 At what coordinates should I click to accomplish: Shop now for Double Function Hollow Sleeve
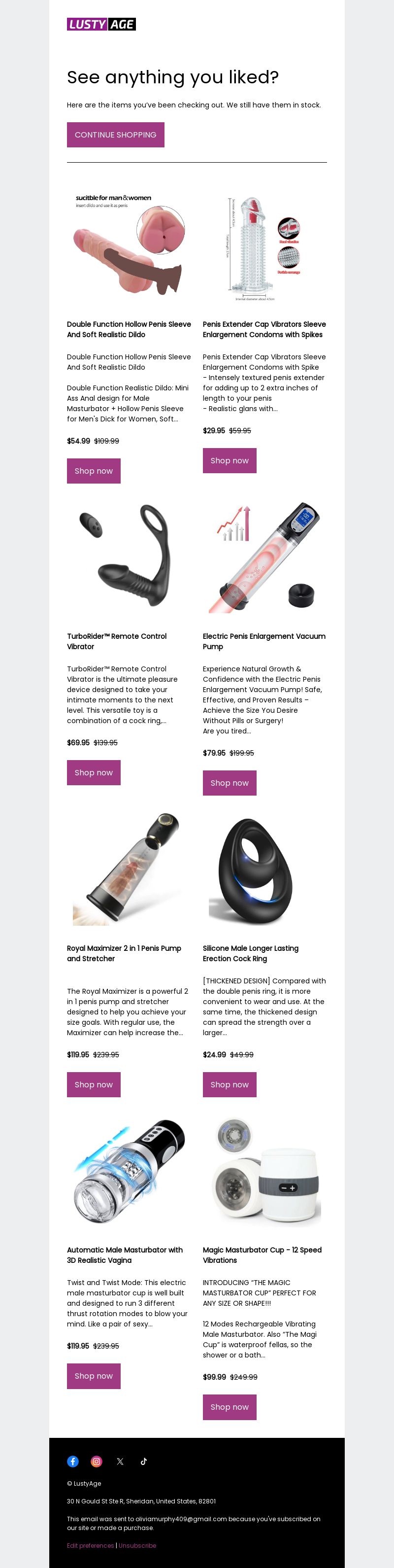[x=94, y=471]
